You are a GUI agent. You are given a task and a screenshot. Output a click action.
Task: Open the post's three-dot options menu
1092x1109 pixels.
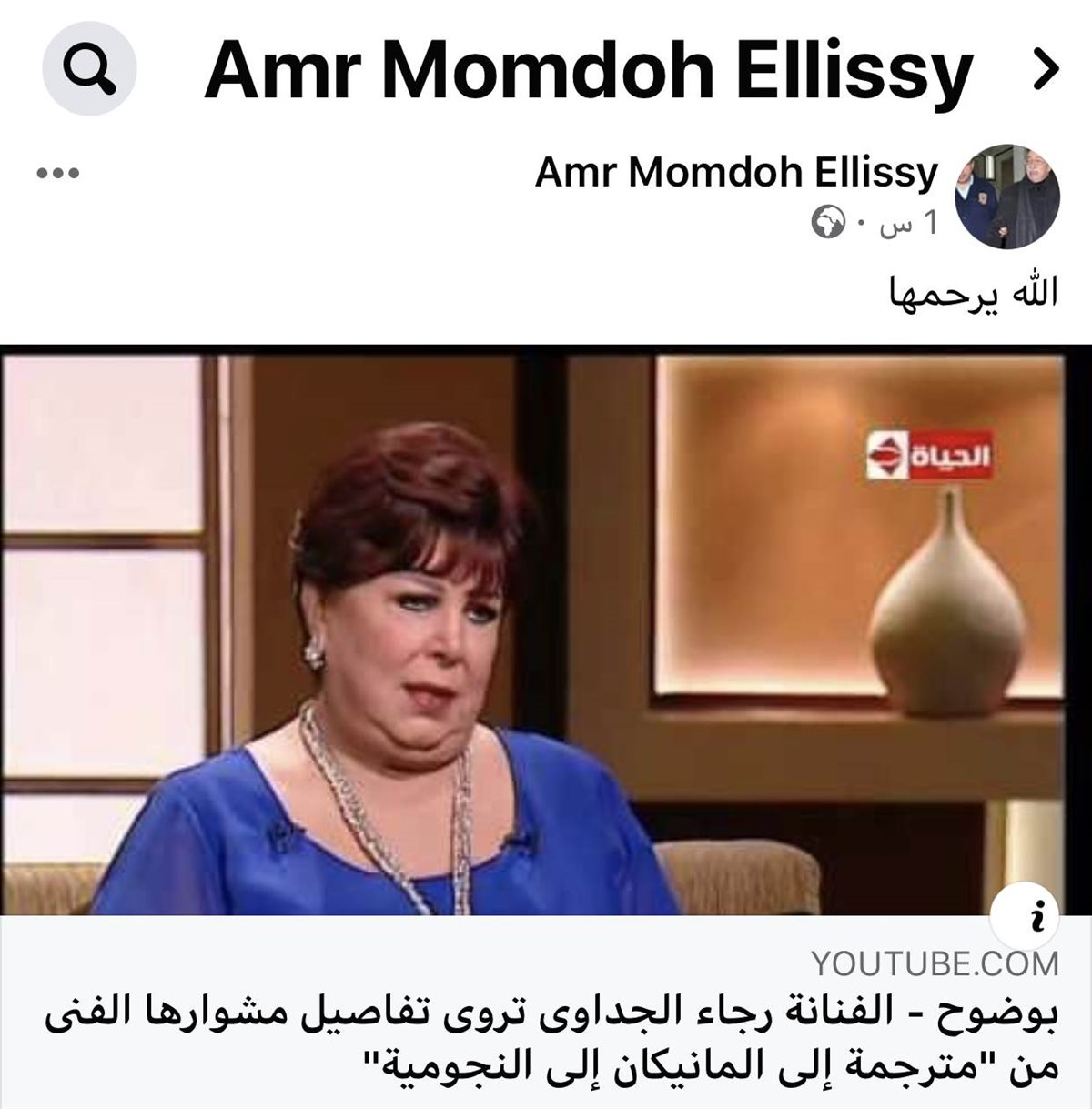[57, 173]
